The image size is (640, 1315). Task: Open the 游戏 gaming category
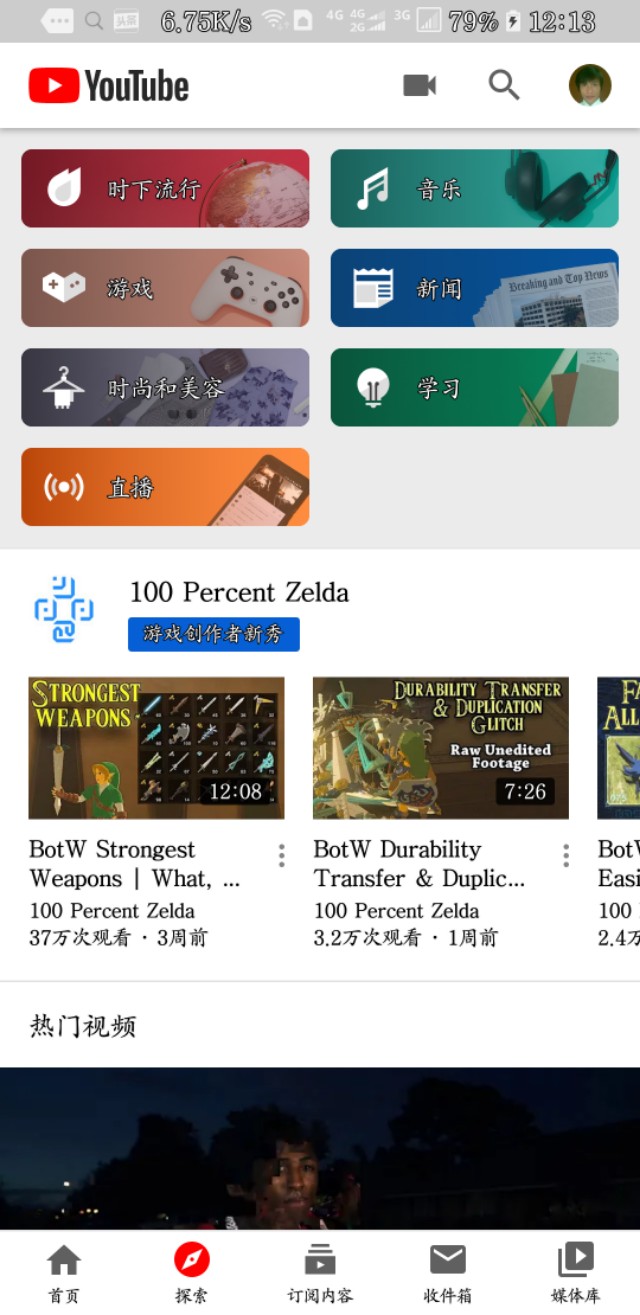(165, 288)
